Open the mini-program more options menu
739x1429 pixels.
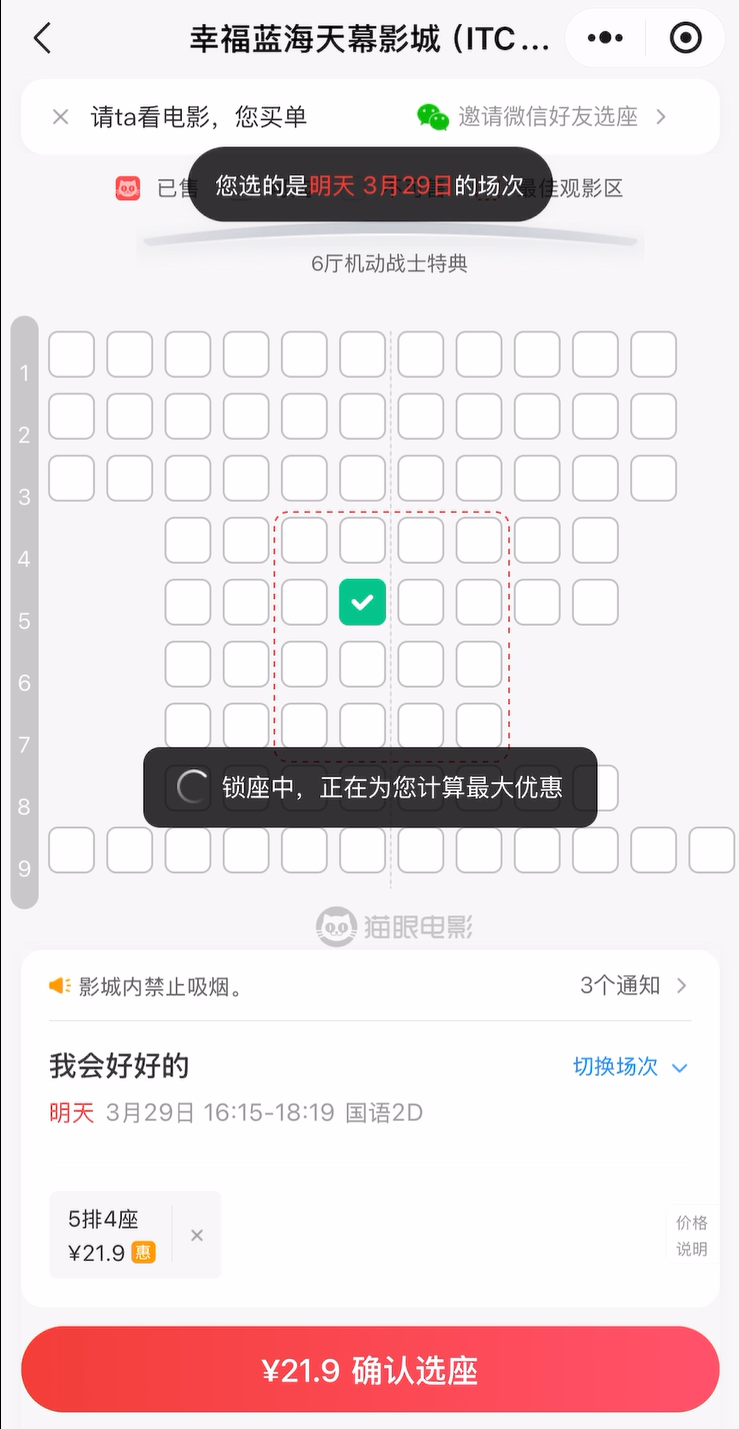point(605,39)
